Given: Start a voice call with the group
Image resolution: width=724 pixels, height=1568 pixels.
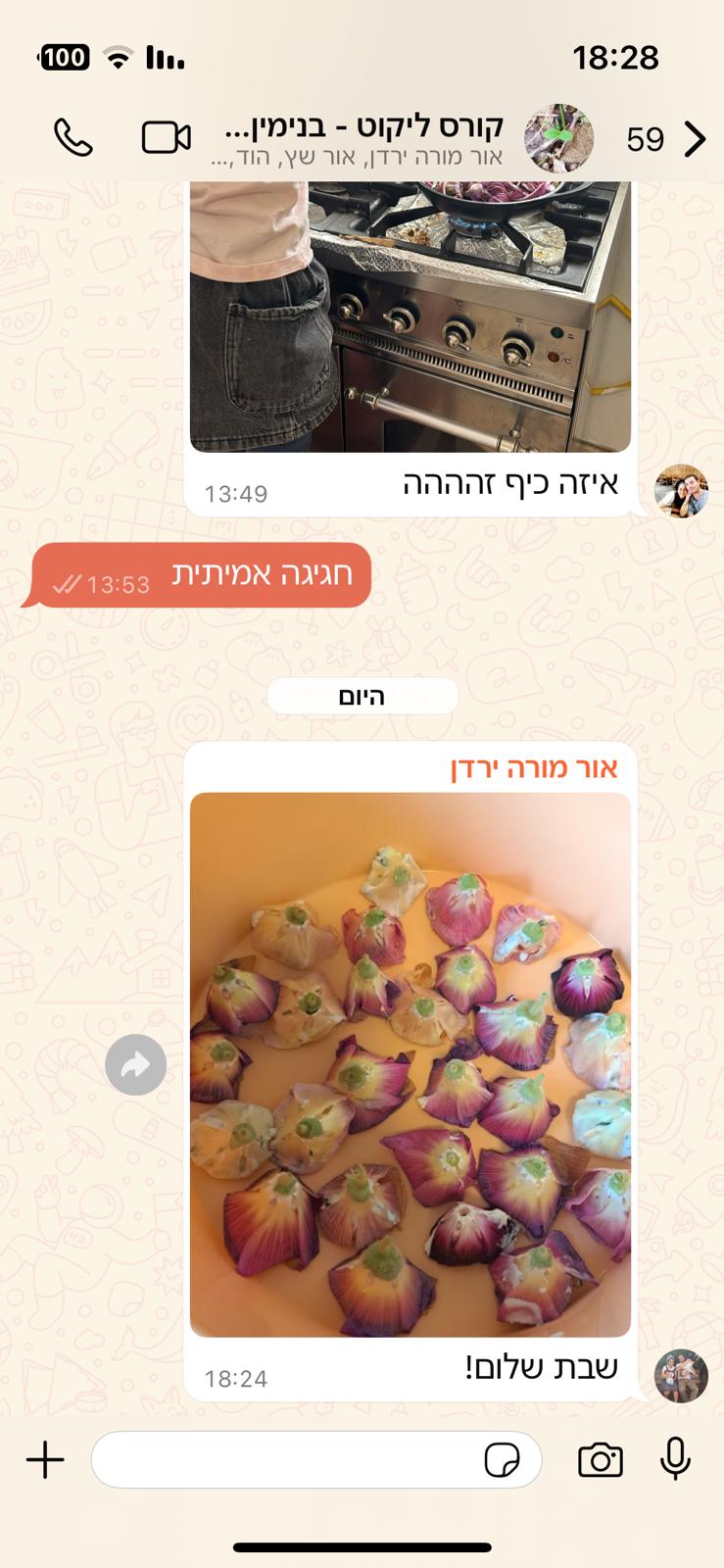Looking at the screenshot, I should [x=72, y=138].
